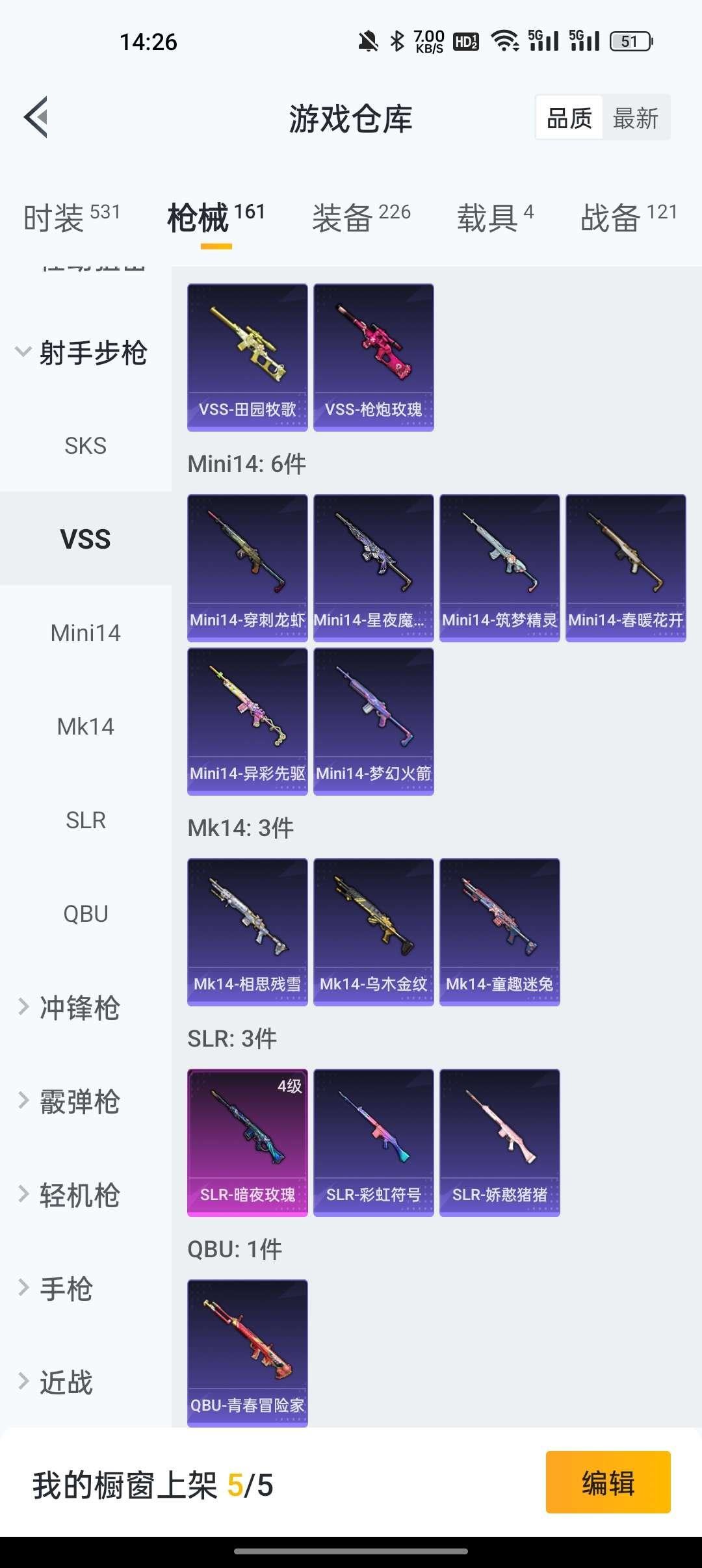Tap the 编辑 button for the showcase
This screenshot has width=702, height=1568.
click(608, 1482)
